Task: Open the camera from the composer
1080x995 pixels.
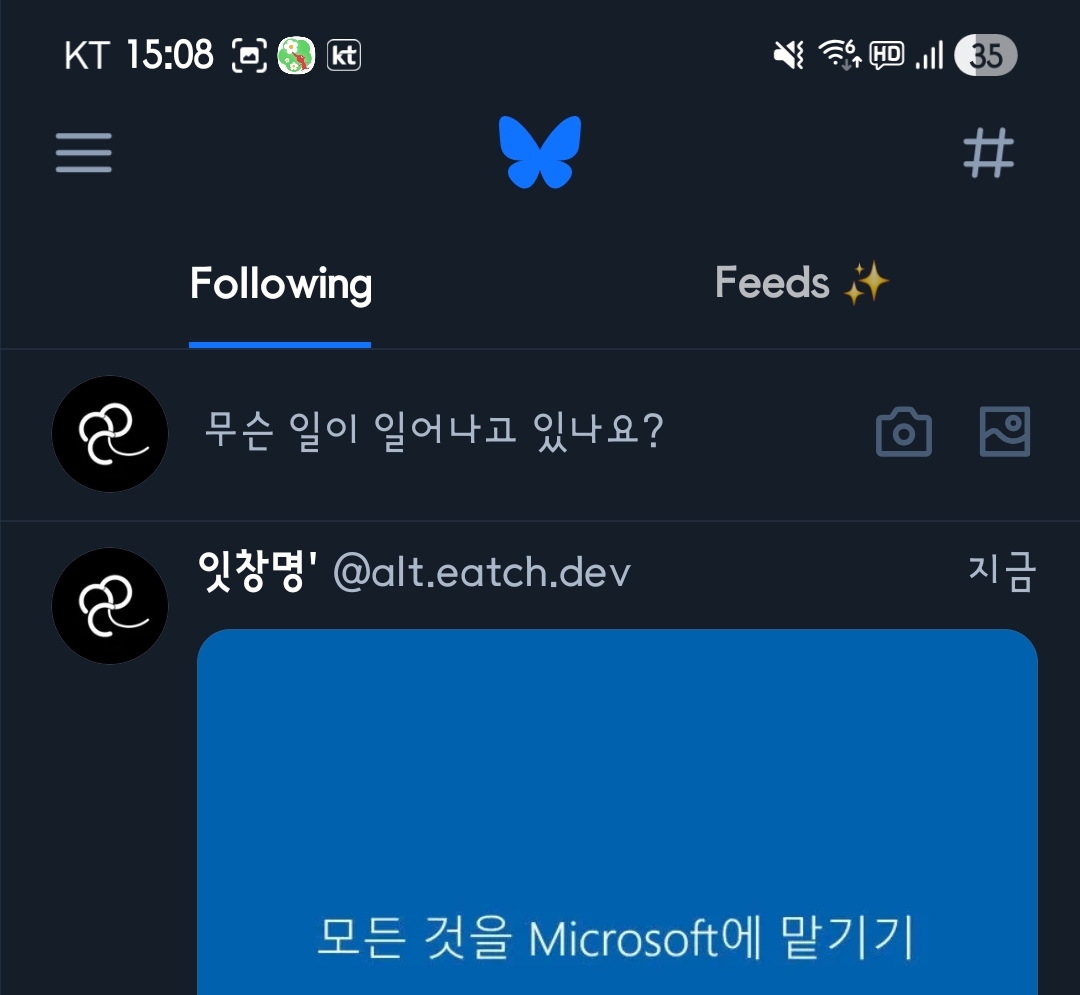Action: coord(904,432)
